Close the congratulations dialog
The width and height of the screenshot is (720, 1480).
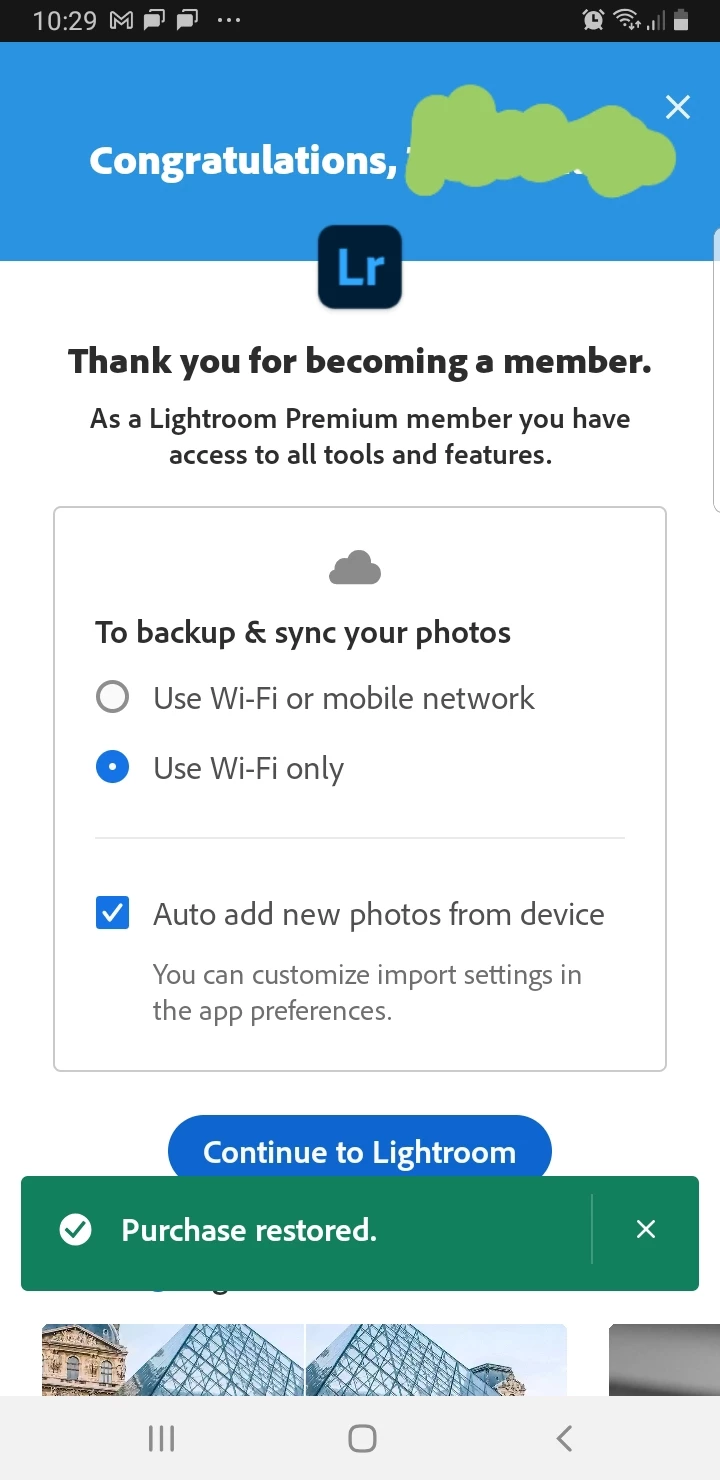pyautogui.click(x=677, y=107)
